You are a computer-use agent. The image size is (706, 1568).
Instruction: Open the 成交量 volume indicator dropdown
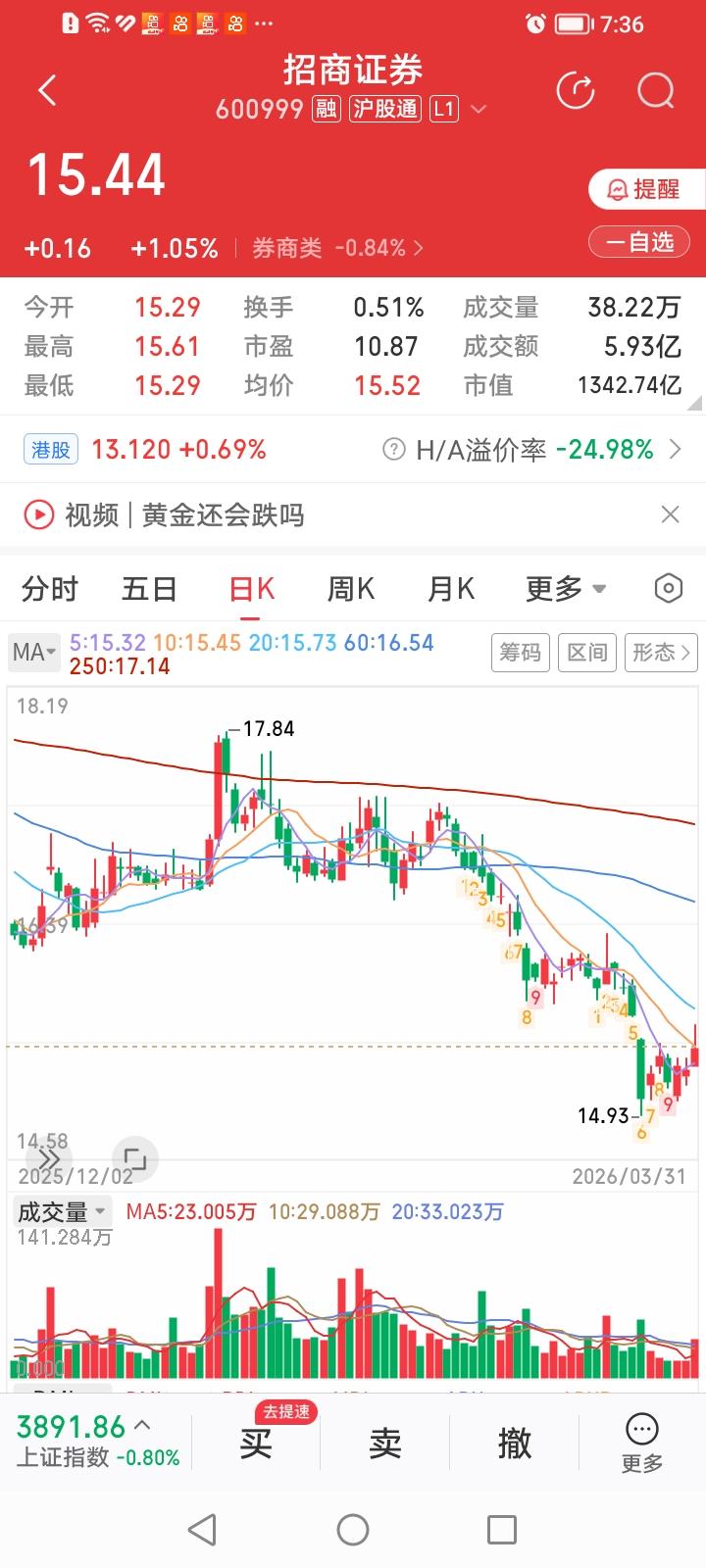click(x=61, y=1211)
